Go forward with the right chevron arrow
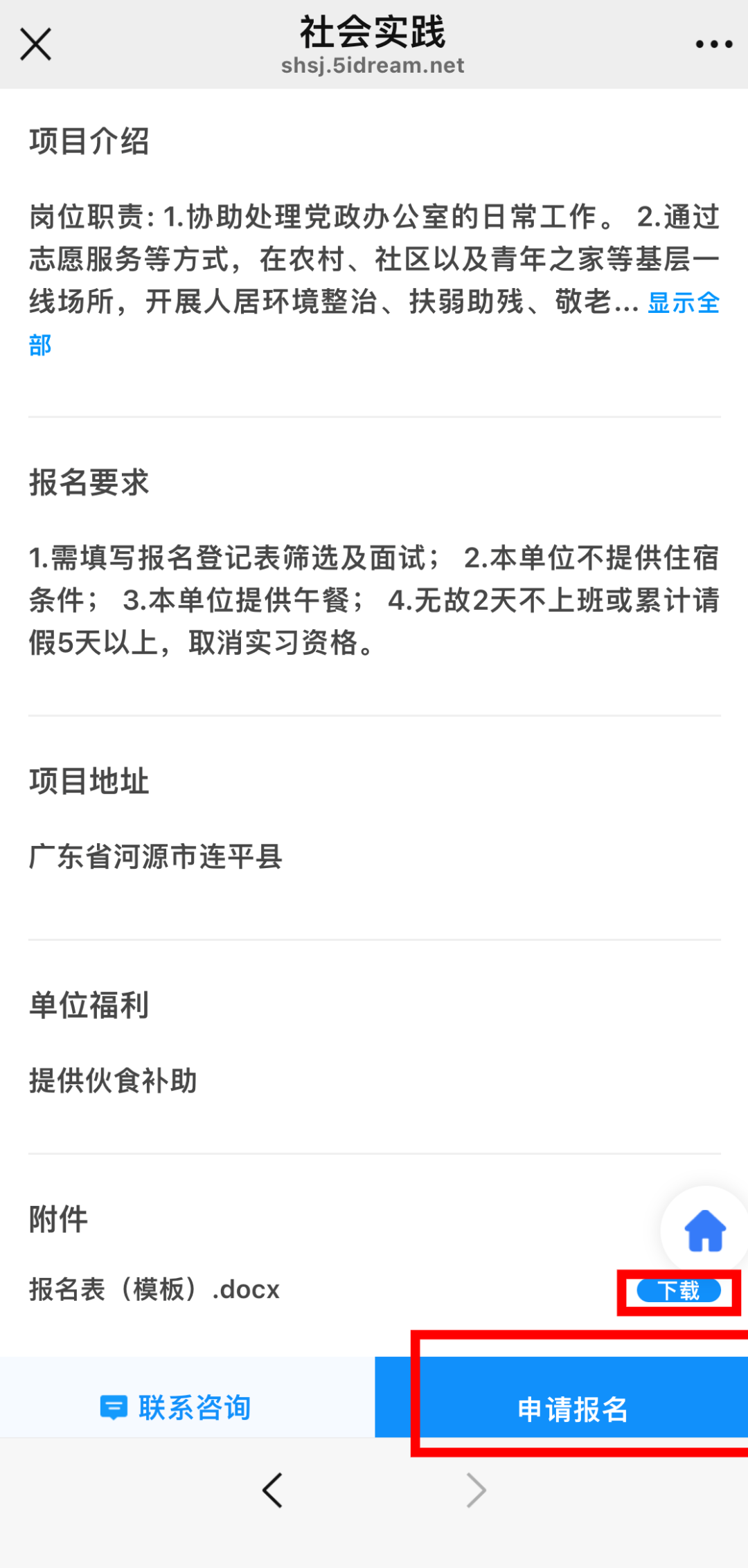Viewport: 748px width, 1568px height. pyautogui.click(x=475, y=1490)
